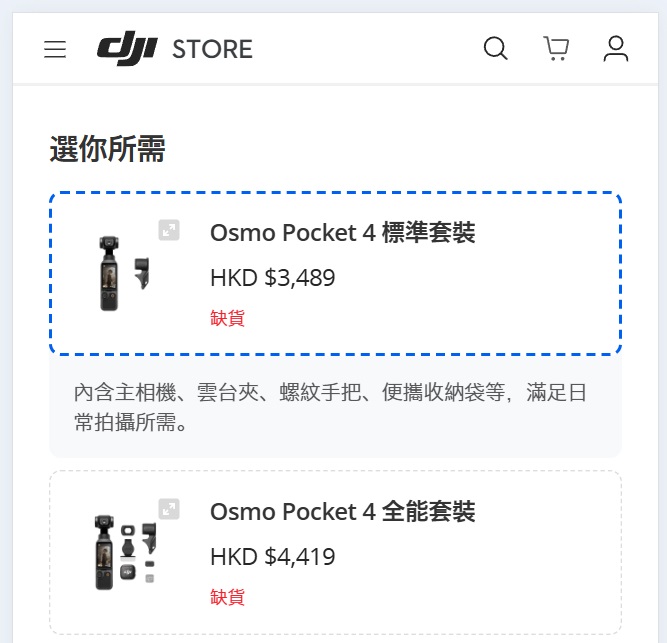The width and height of the screenshot is (667, 643).
Task: Go to the DJI Store home page
Action: (175, 48)
